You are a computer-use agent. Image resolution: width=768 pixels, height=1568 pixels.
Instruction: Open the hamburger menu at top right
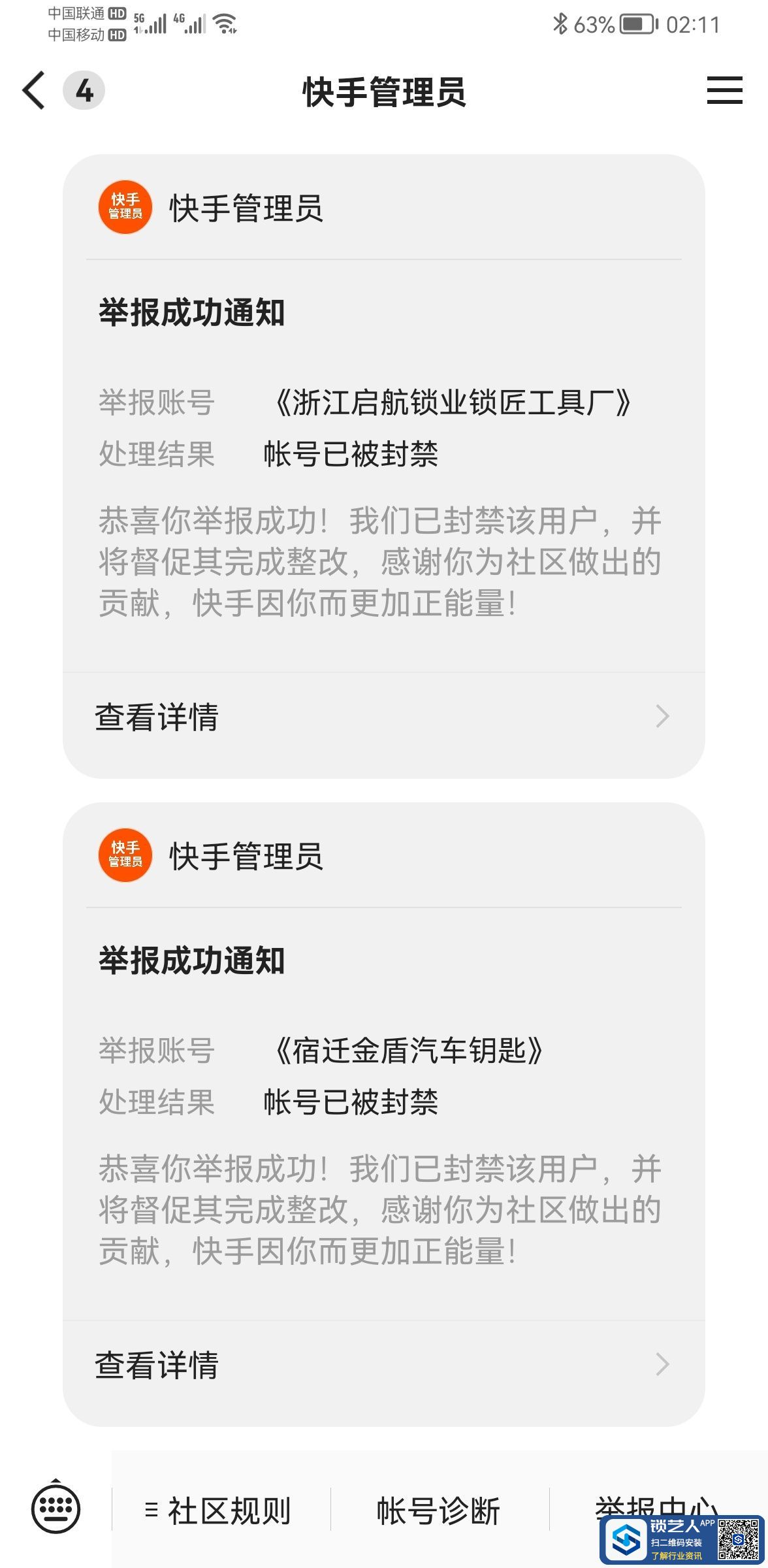724,90
